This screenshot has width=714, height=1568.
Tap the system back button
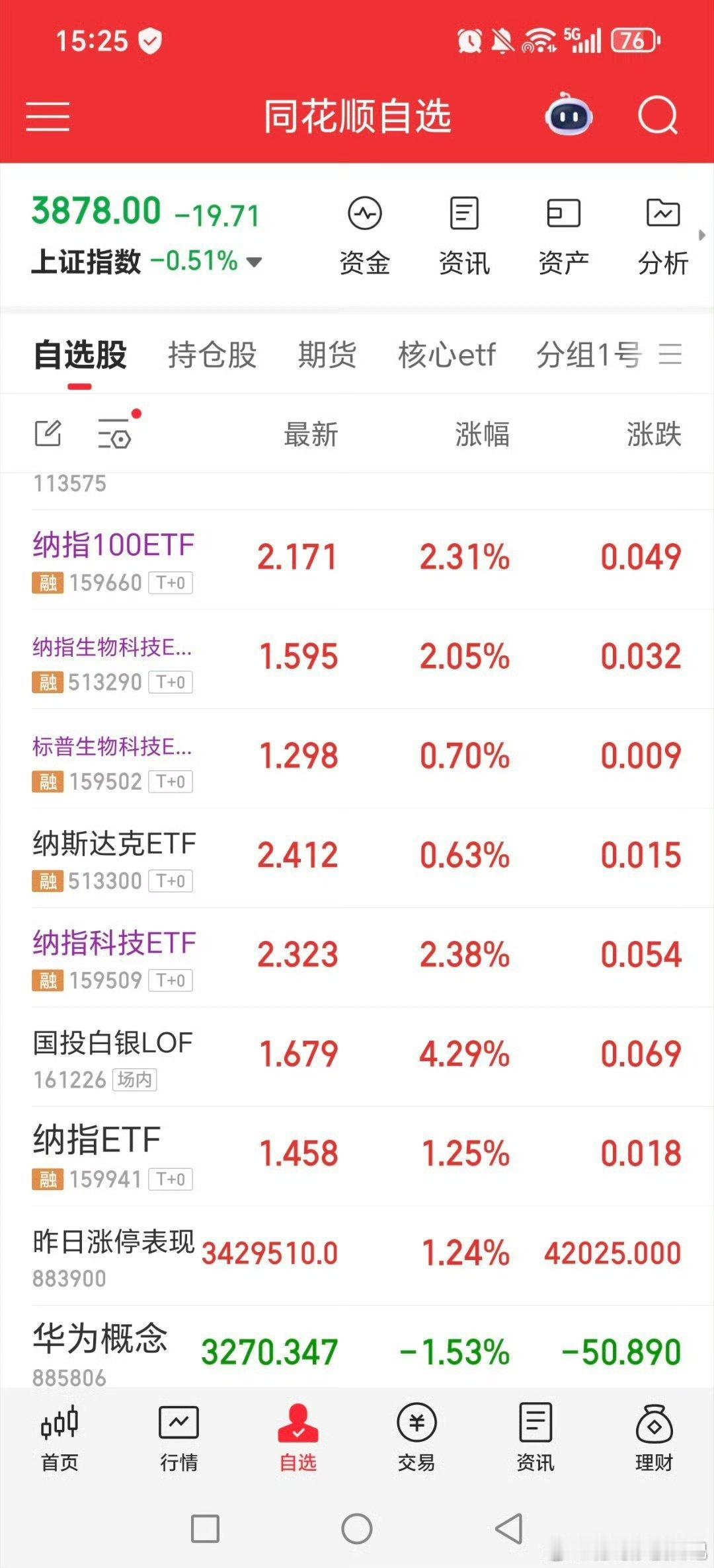pos(509,1528)
